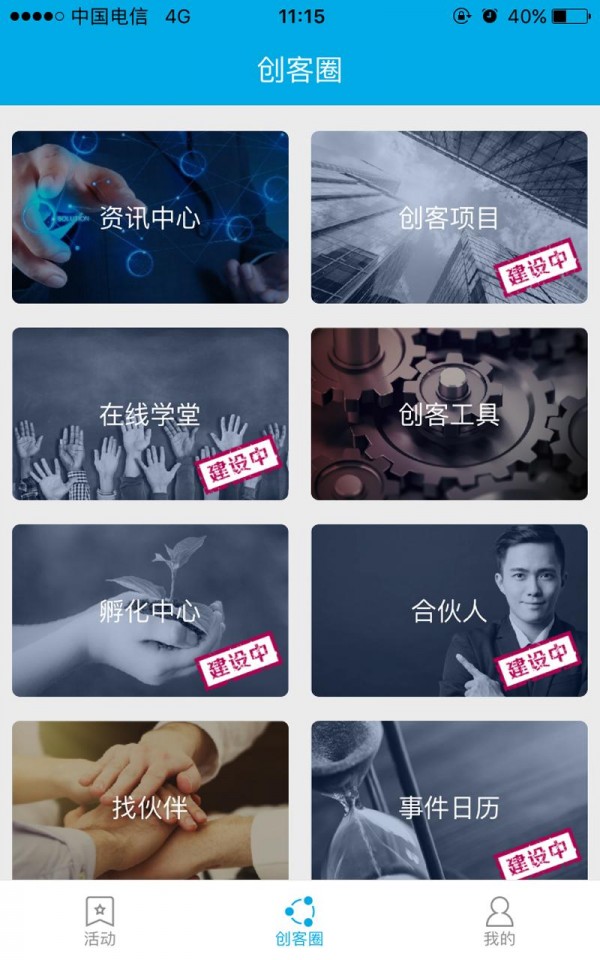Open the 创客项目 card
This screenshot has height=960, width=600.
click(449, 217)
